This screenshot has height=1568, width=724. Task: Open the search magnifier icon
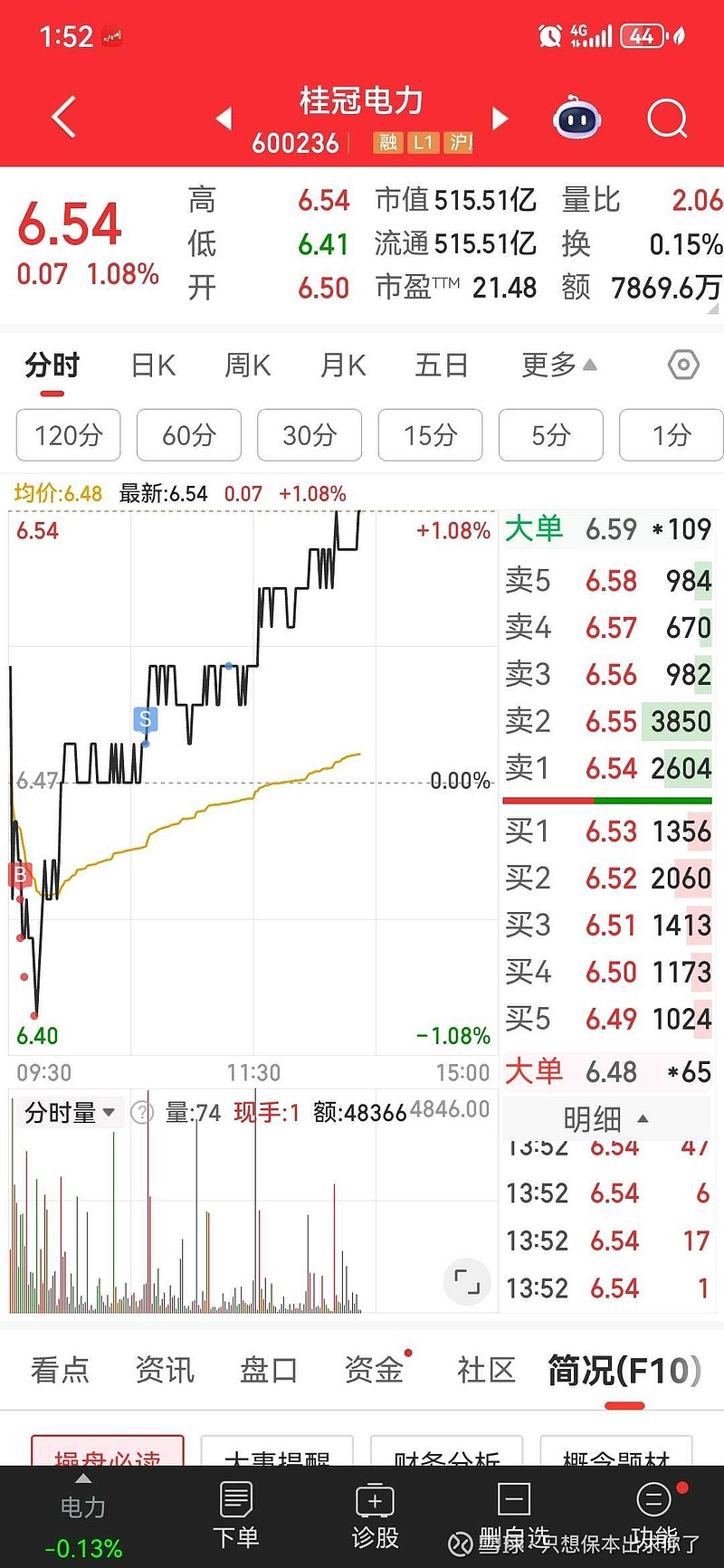[667, 119]
